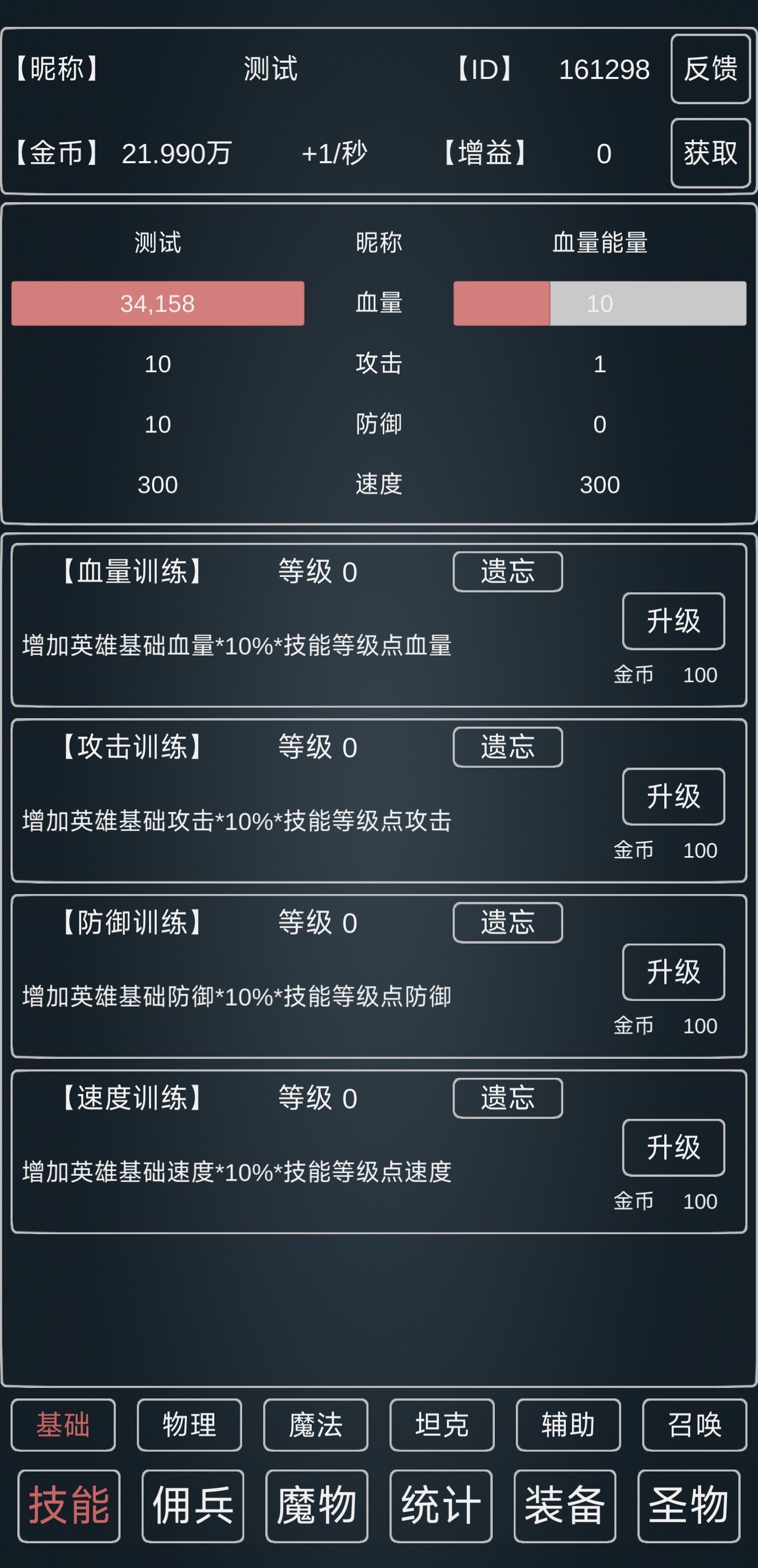
Task: Switch to 辅助 skill category
Action: click(x=568, y=1425)
